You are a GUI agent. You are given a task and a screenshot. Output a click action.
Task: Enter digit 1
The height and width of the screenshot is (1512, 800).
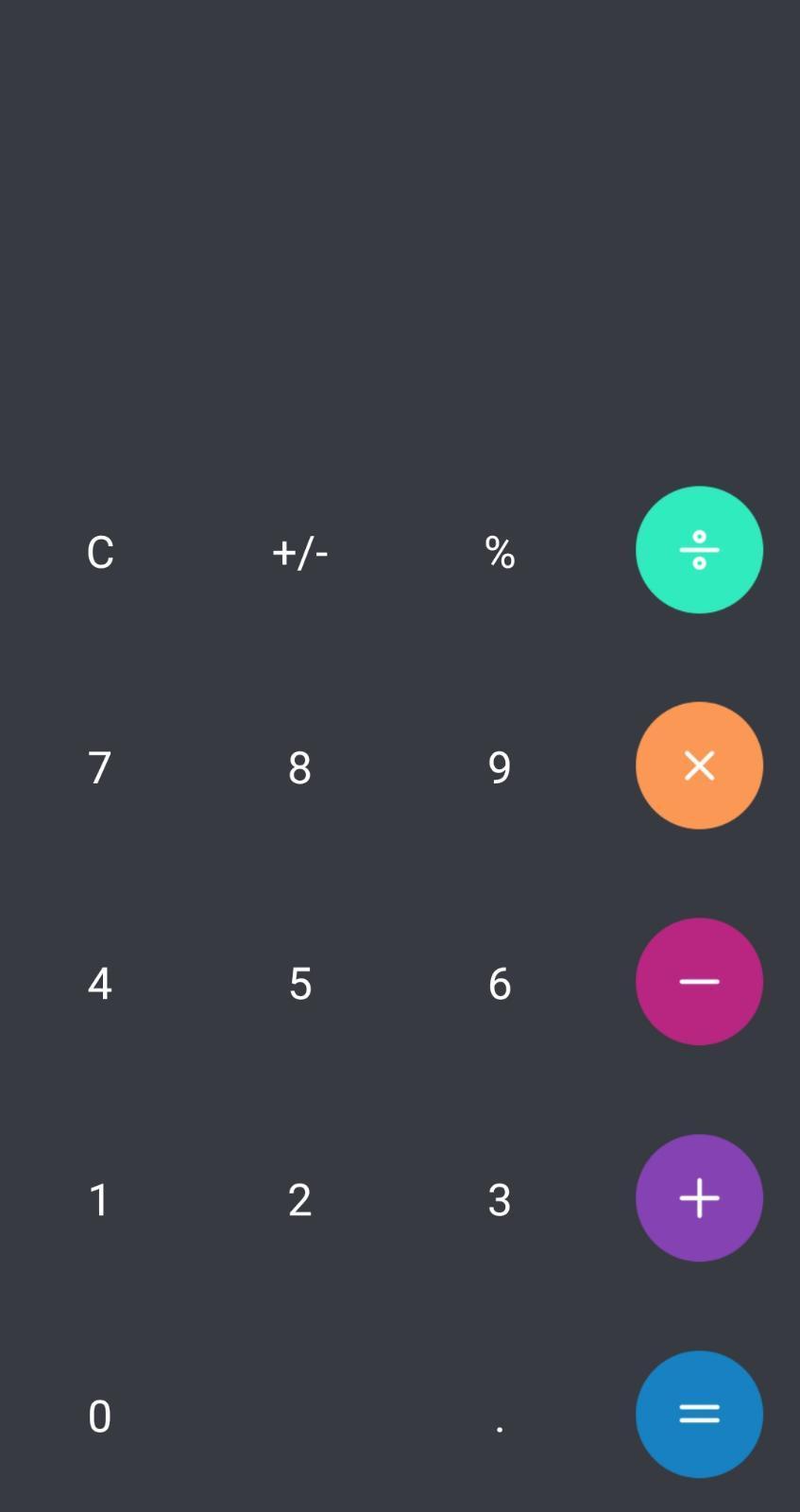click(x=100, y=1200)
